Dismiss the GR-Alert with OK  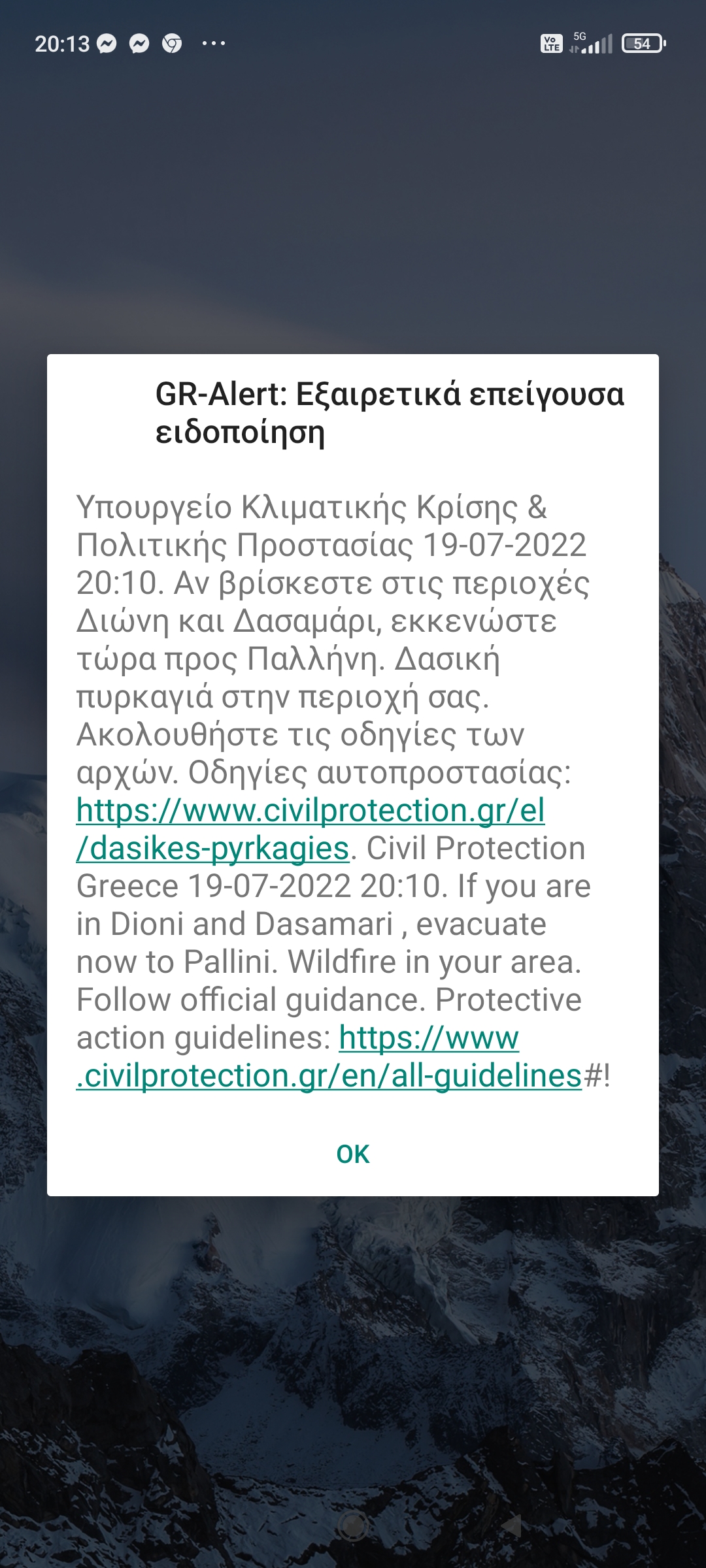tap(352, 1154)
